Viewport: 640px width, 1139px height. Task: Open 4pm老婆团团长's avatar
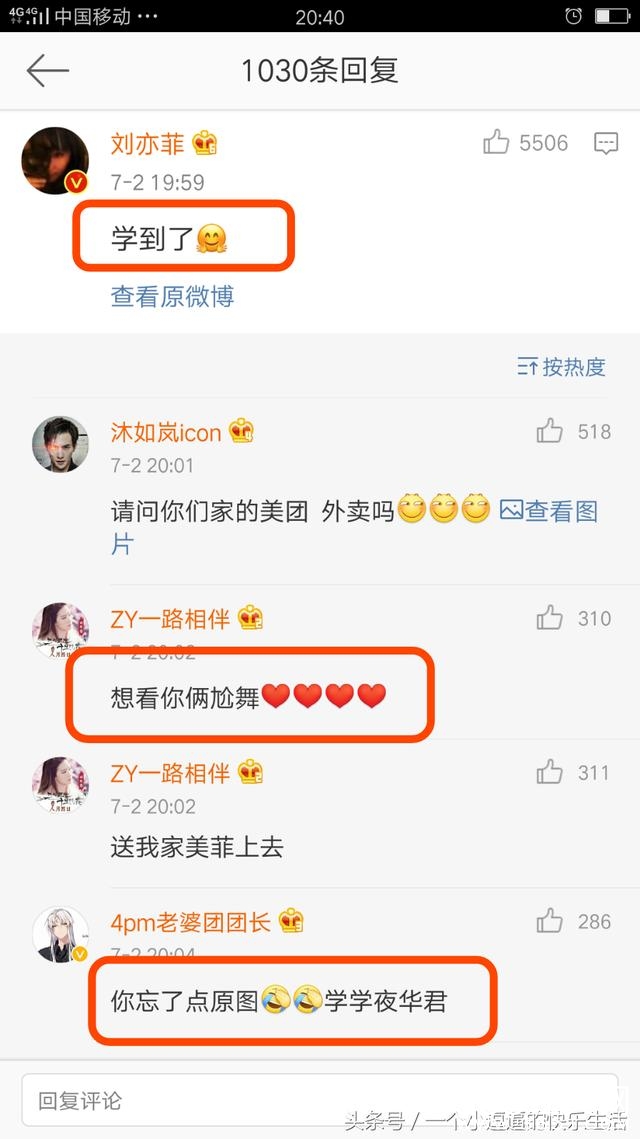(61, 936)
